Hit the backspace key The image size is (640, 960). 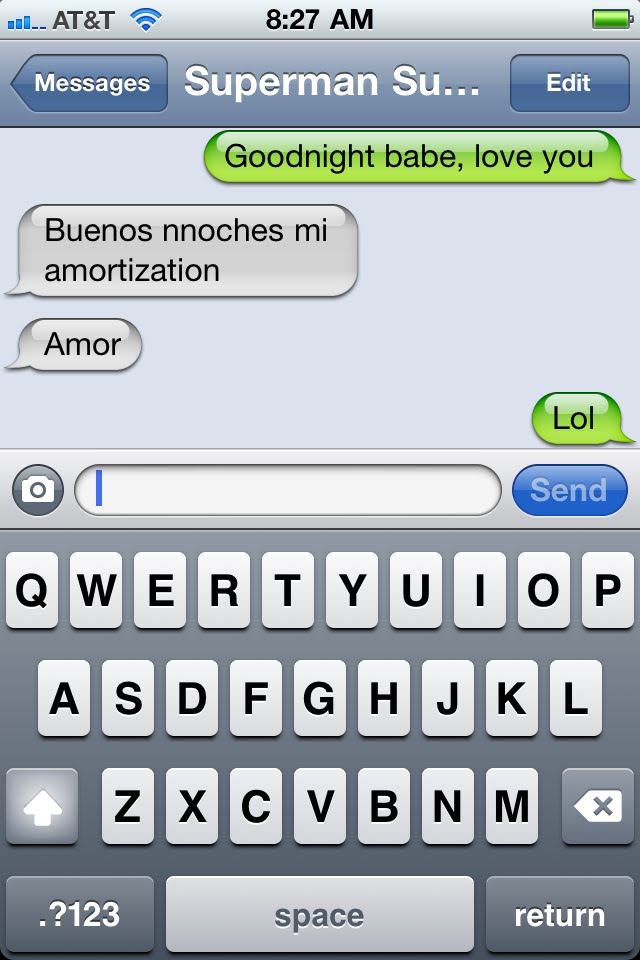pos(597,806)
